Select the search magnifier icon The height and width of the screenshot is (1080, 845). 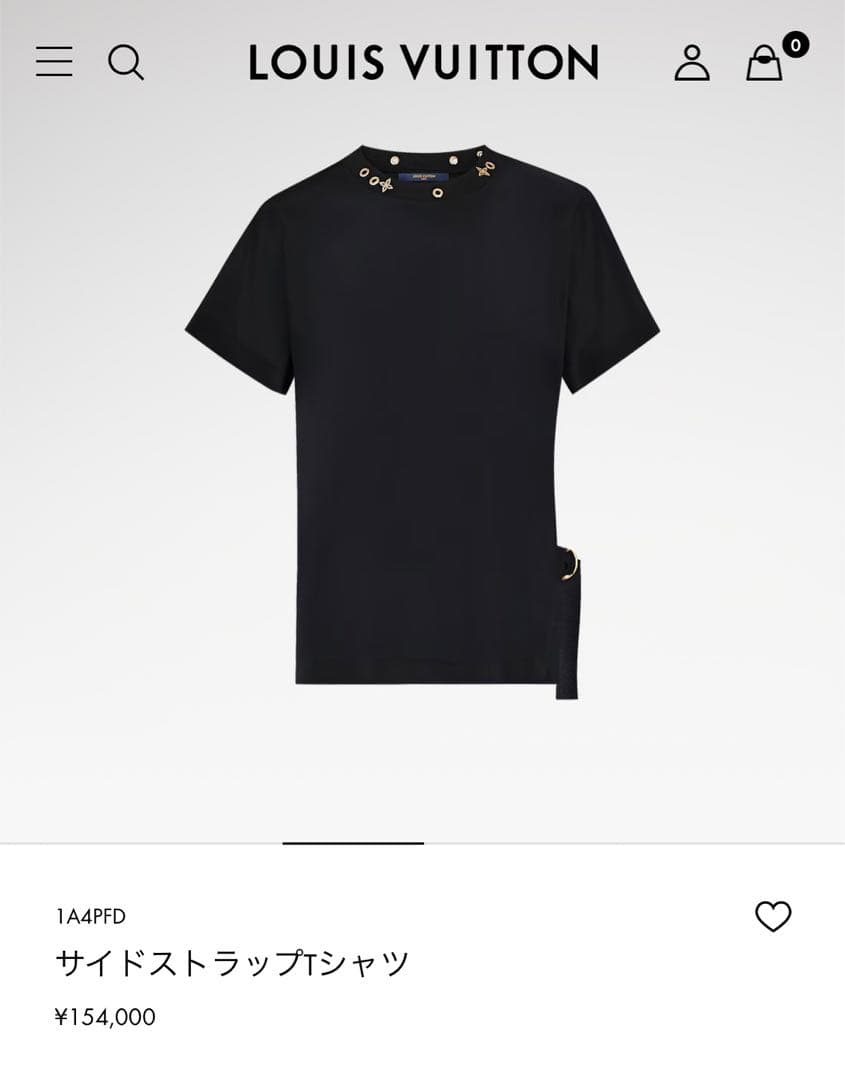click(126, 63)
